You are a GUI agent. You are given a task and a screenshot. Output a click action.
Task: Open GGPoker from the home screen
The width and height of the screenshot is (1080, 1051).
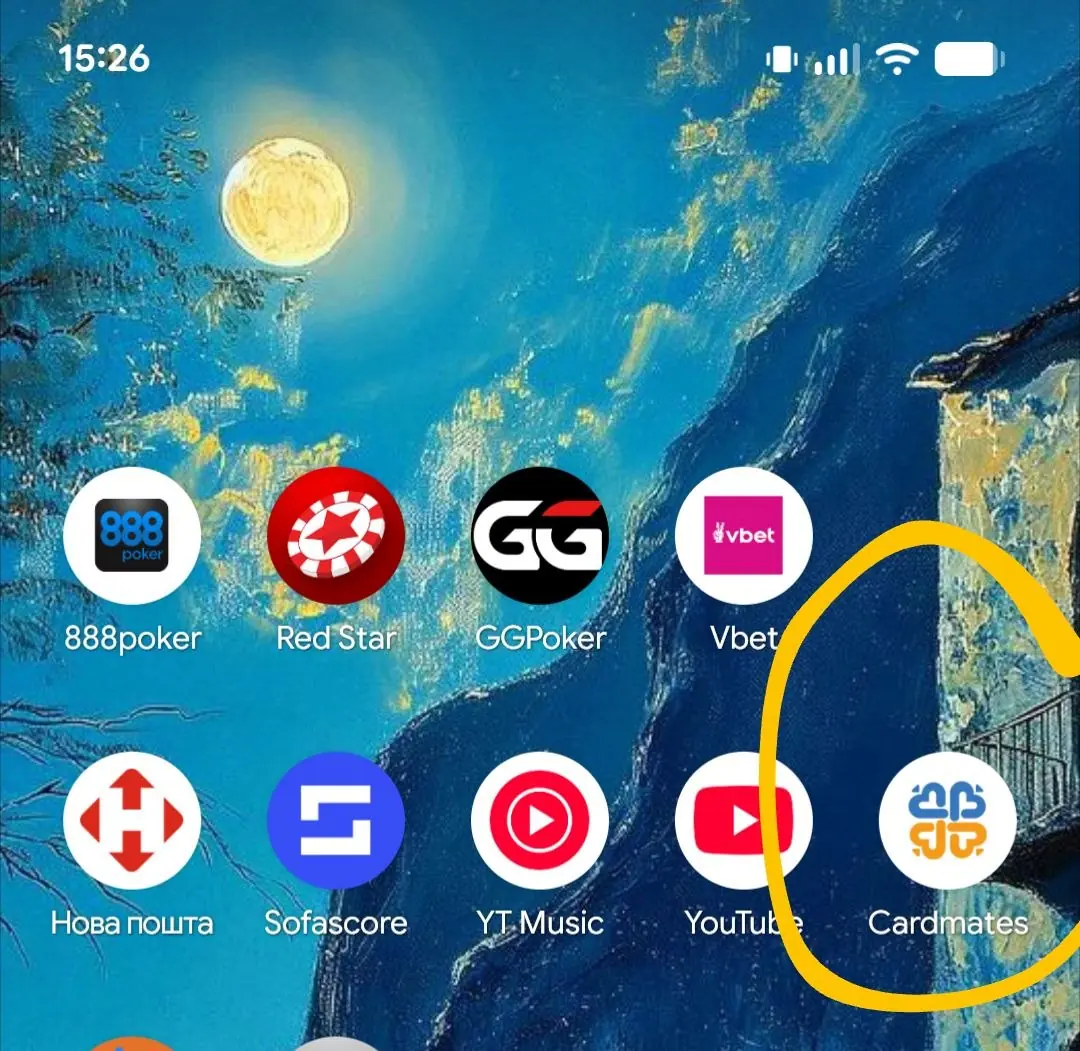(x=540, y=535)
